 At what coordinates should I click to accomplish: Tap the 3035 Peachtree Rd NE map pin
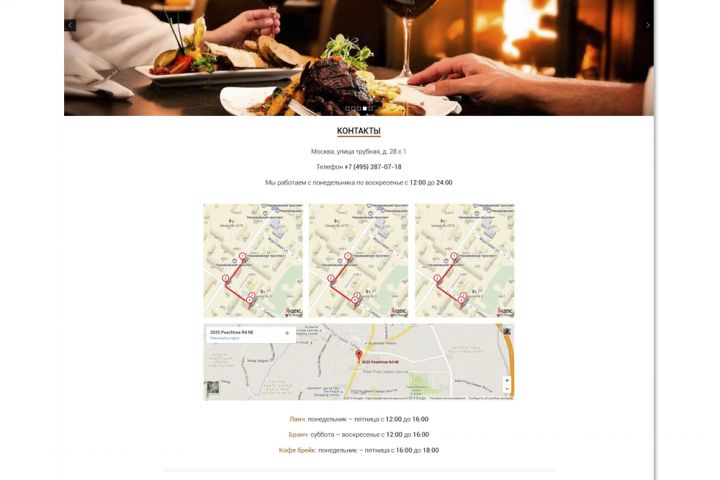[x=359, y=355]
